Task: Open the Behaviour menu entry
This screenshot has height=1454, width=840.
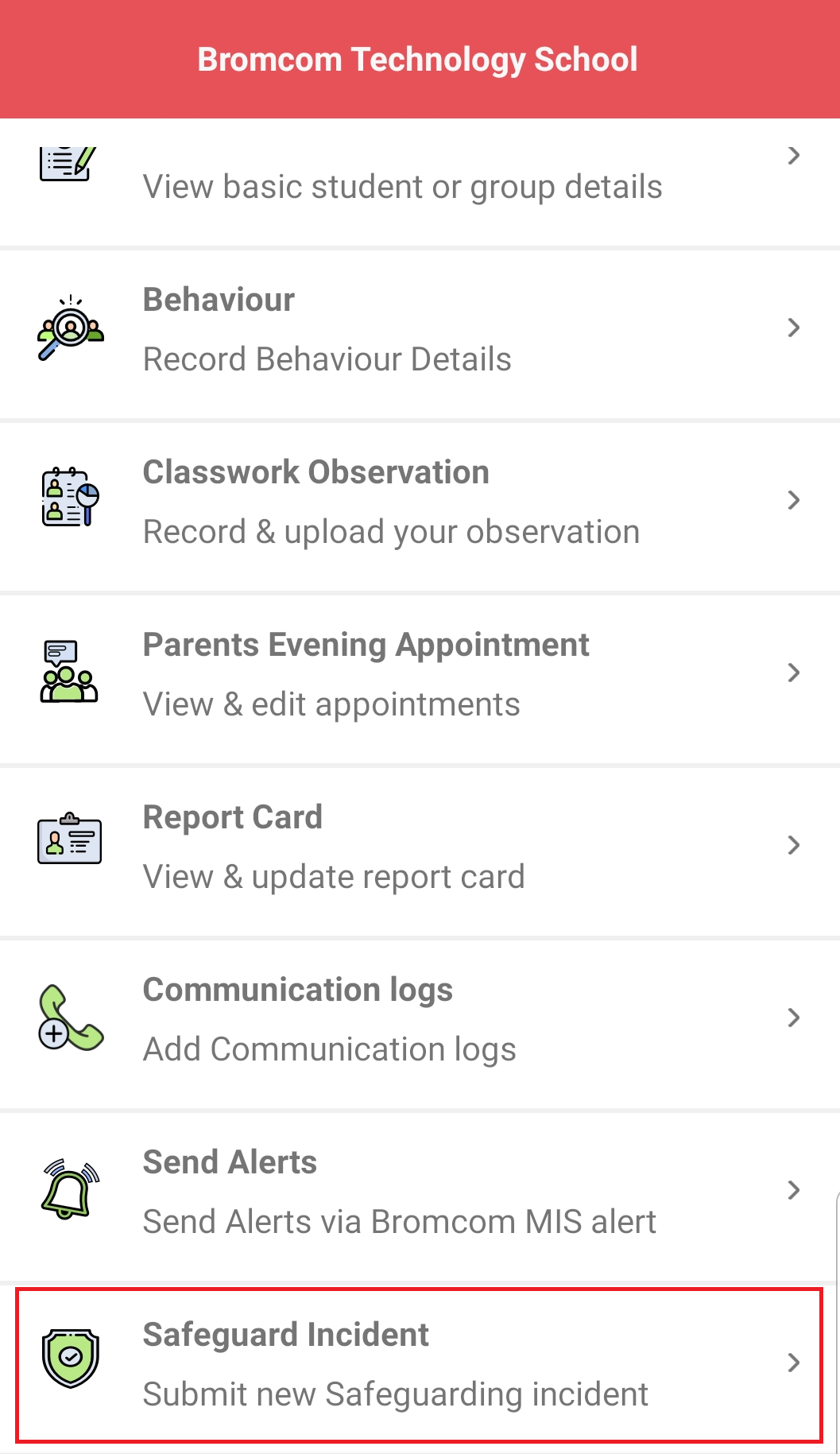Action: click(x=218, y=299)
